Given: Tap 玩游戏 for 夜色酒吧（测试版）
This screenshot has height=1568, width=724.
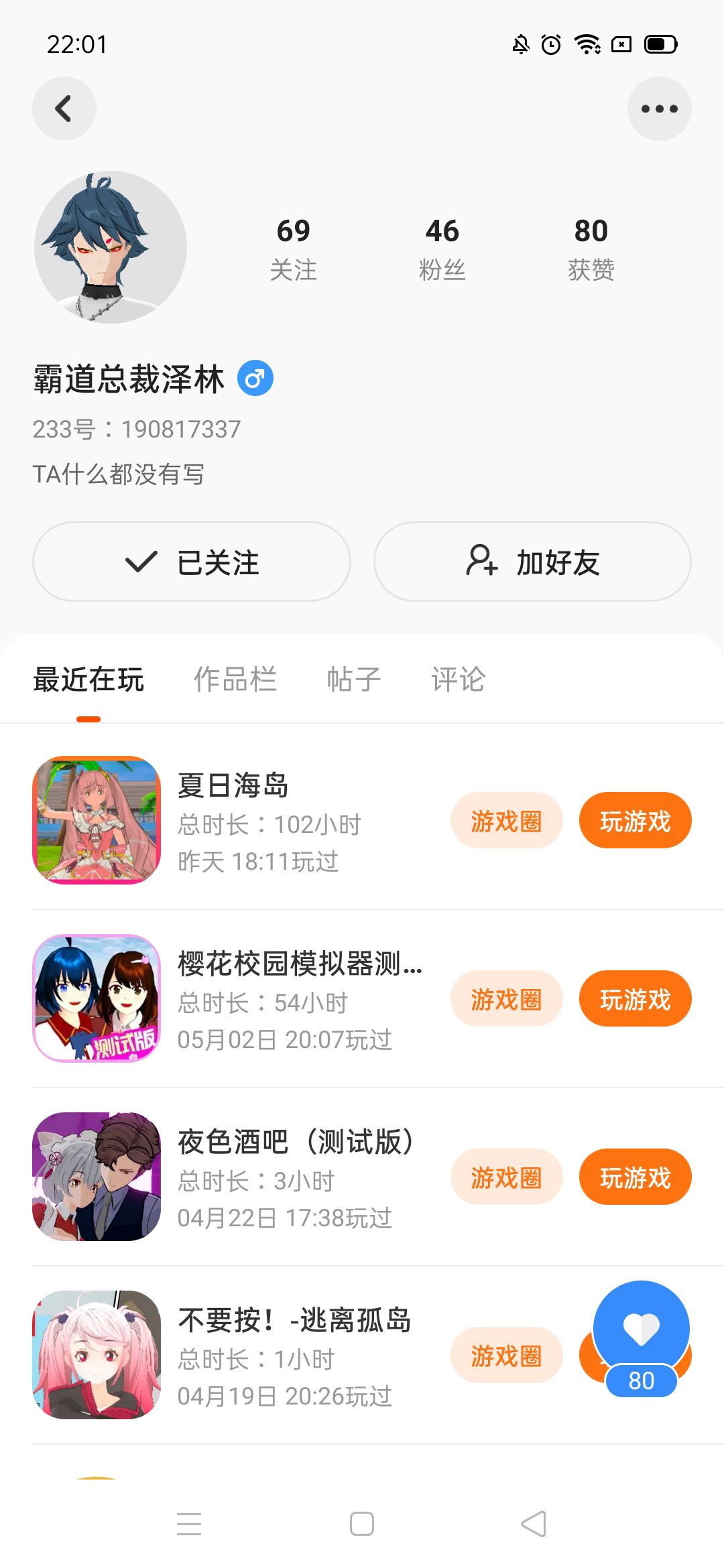Looking at the screenshot, I should click(x=635, y=1177).
